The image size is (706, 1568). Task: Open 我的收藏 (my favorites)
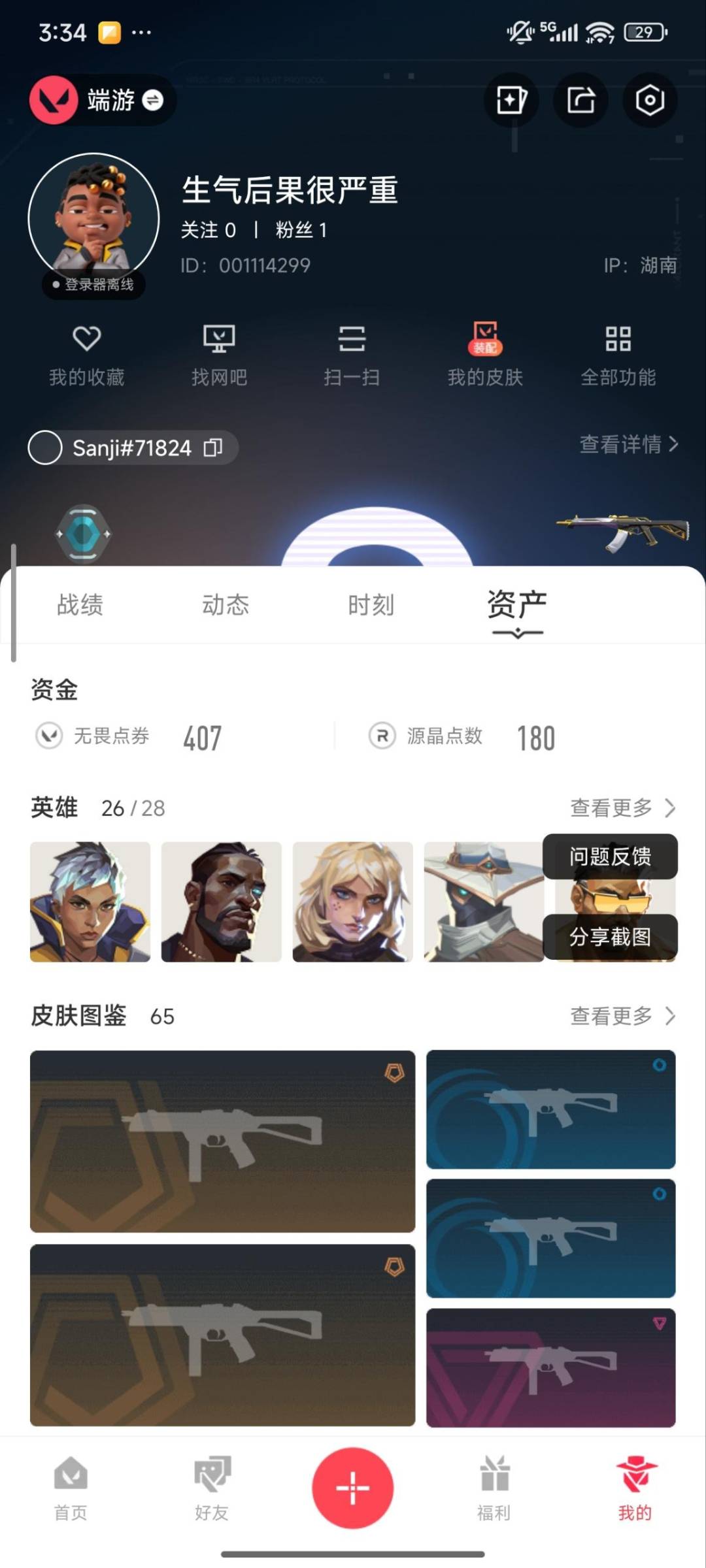click(x=87, y=355)
